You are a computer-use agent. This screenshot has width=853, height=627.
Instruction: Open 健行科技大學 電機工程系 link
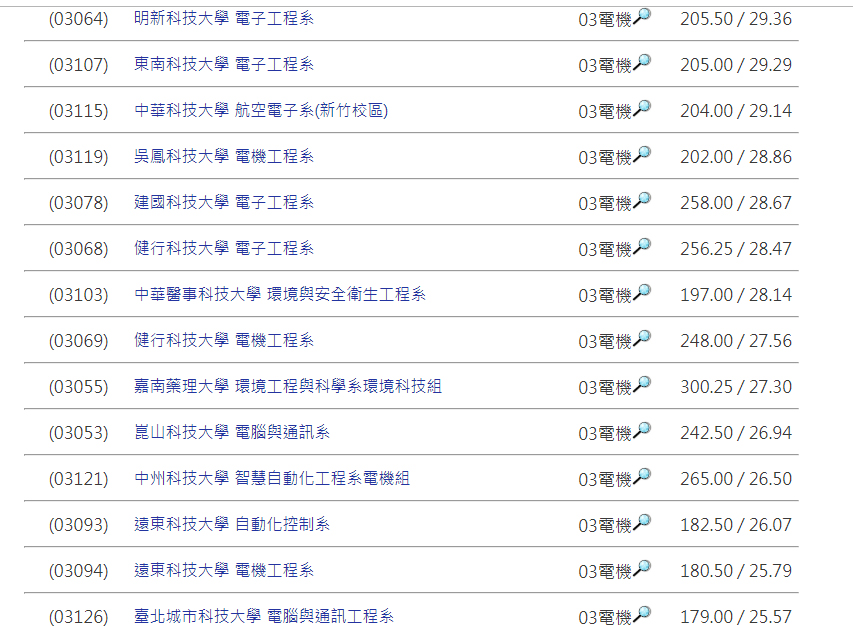click(x=224, y=341)
